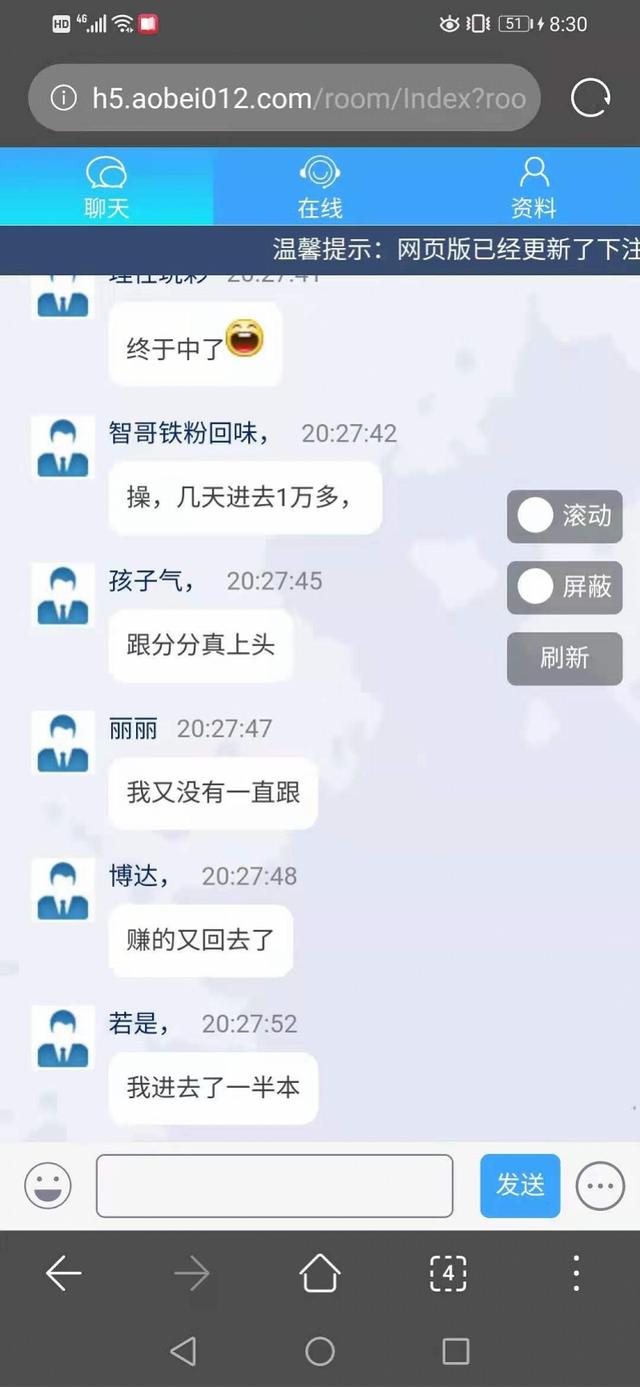Select the 聊天 tab
This screenshot has height=1387, width=640.
(x=106, y=186)
